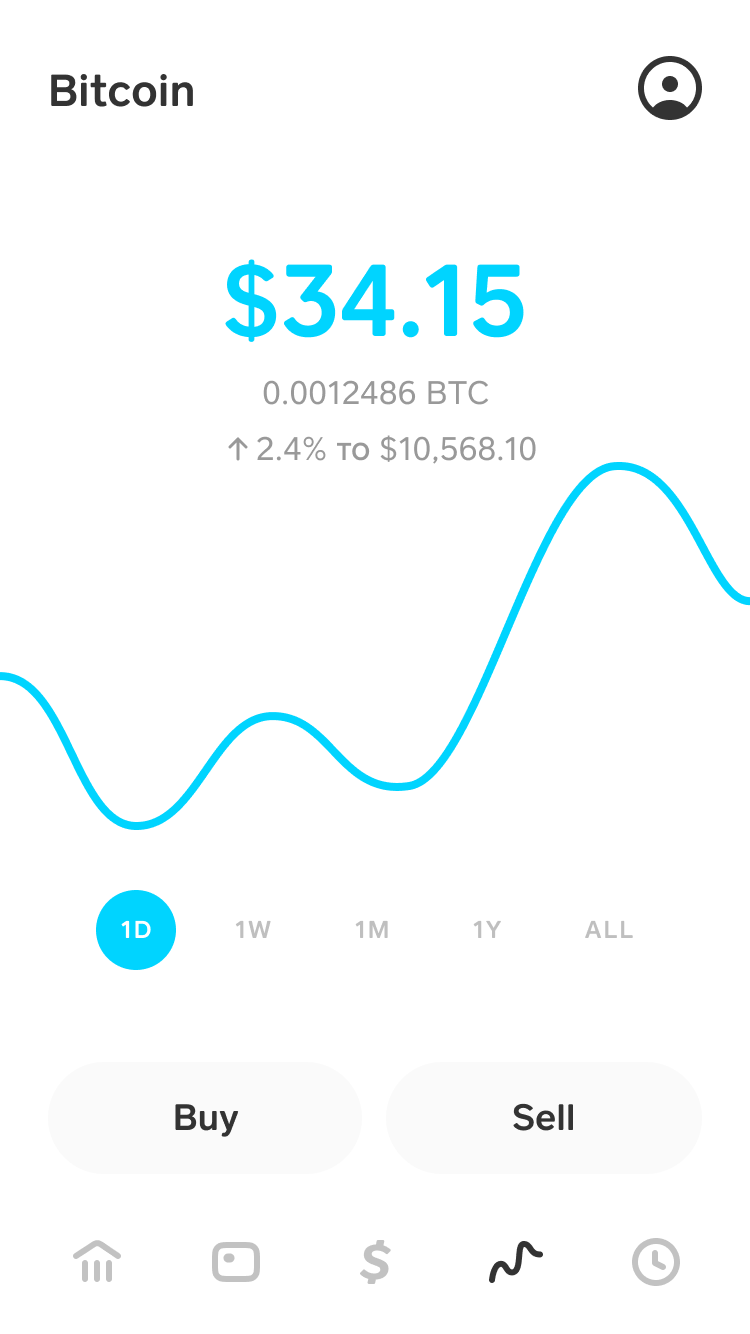This screenshot has width=750, height=1334.
Task: Open the Cash Card tab
Action: coord(236,1262)
